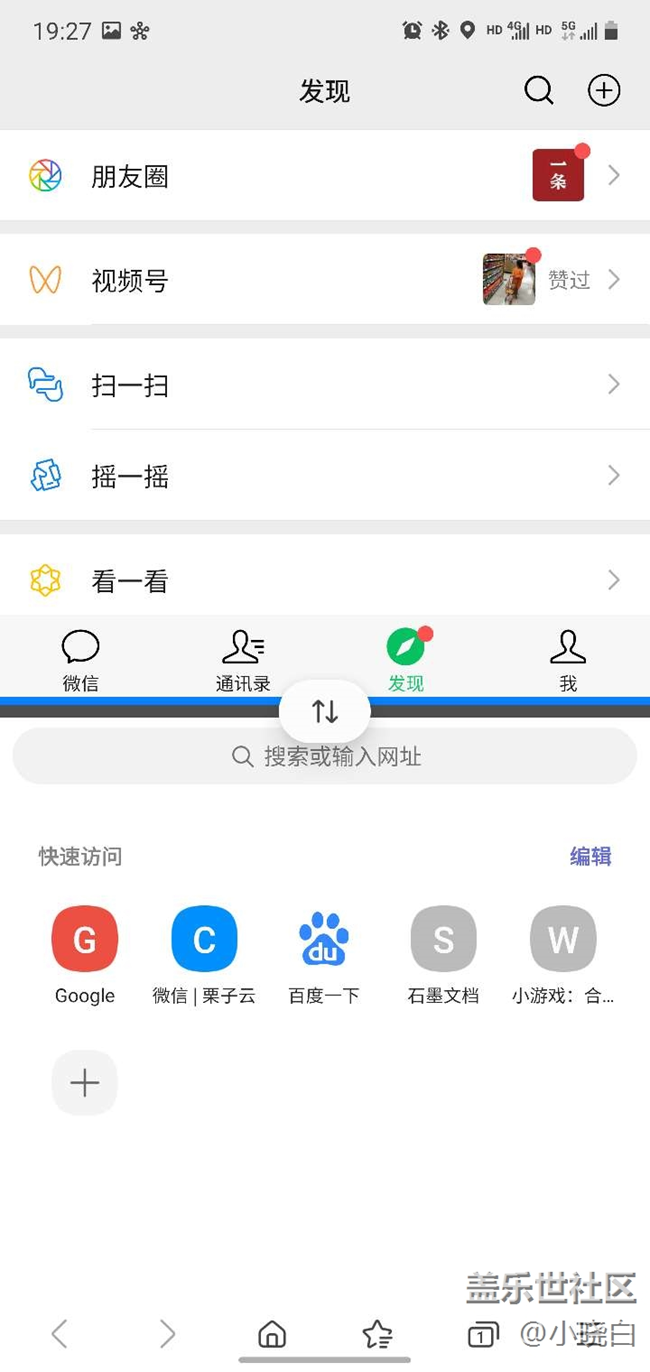Switch to 通讯录 contacts tab
This screenshot has width=650, height=1372.
pos(243,660)
